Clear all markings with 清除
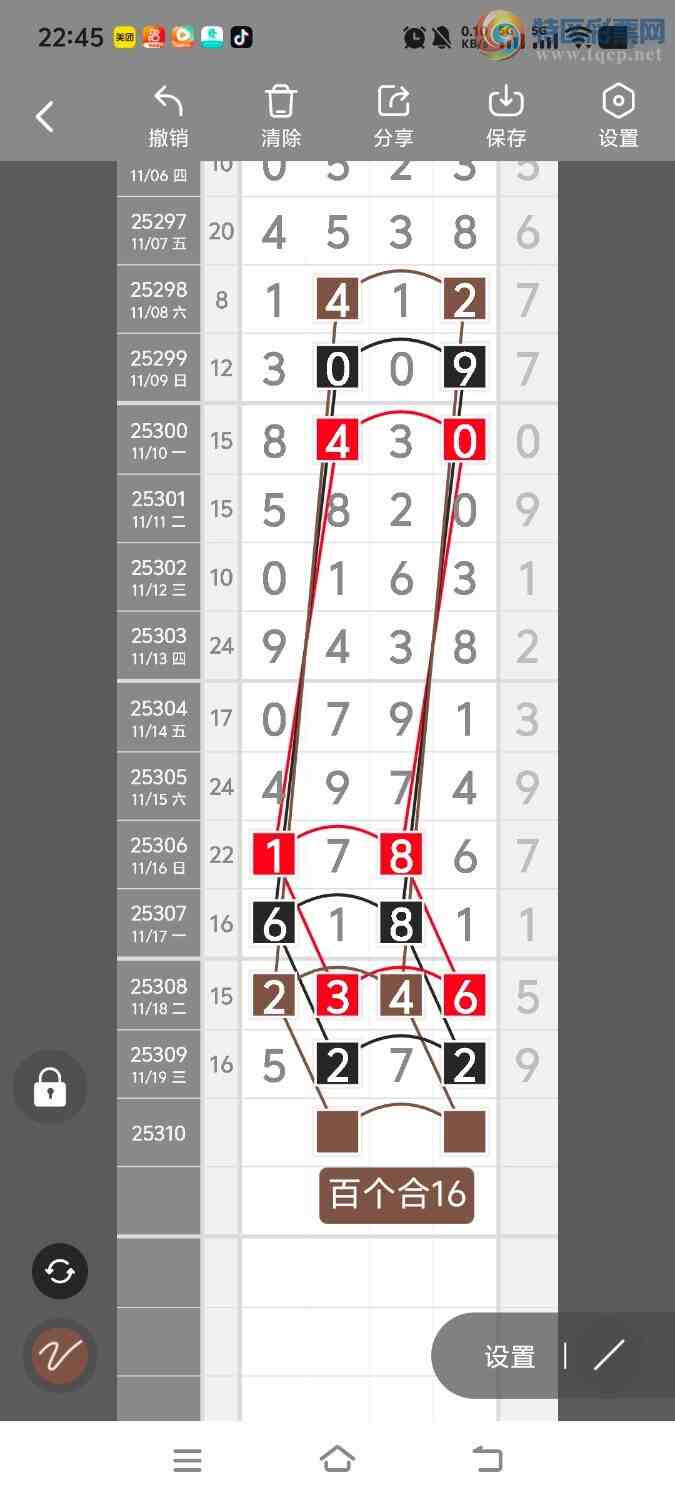 tap(281, 117)
